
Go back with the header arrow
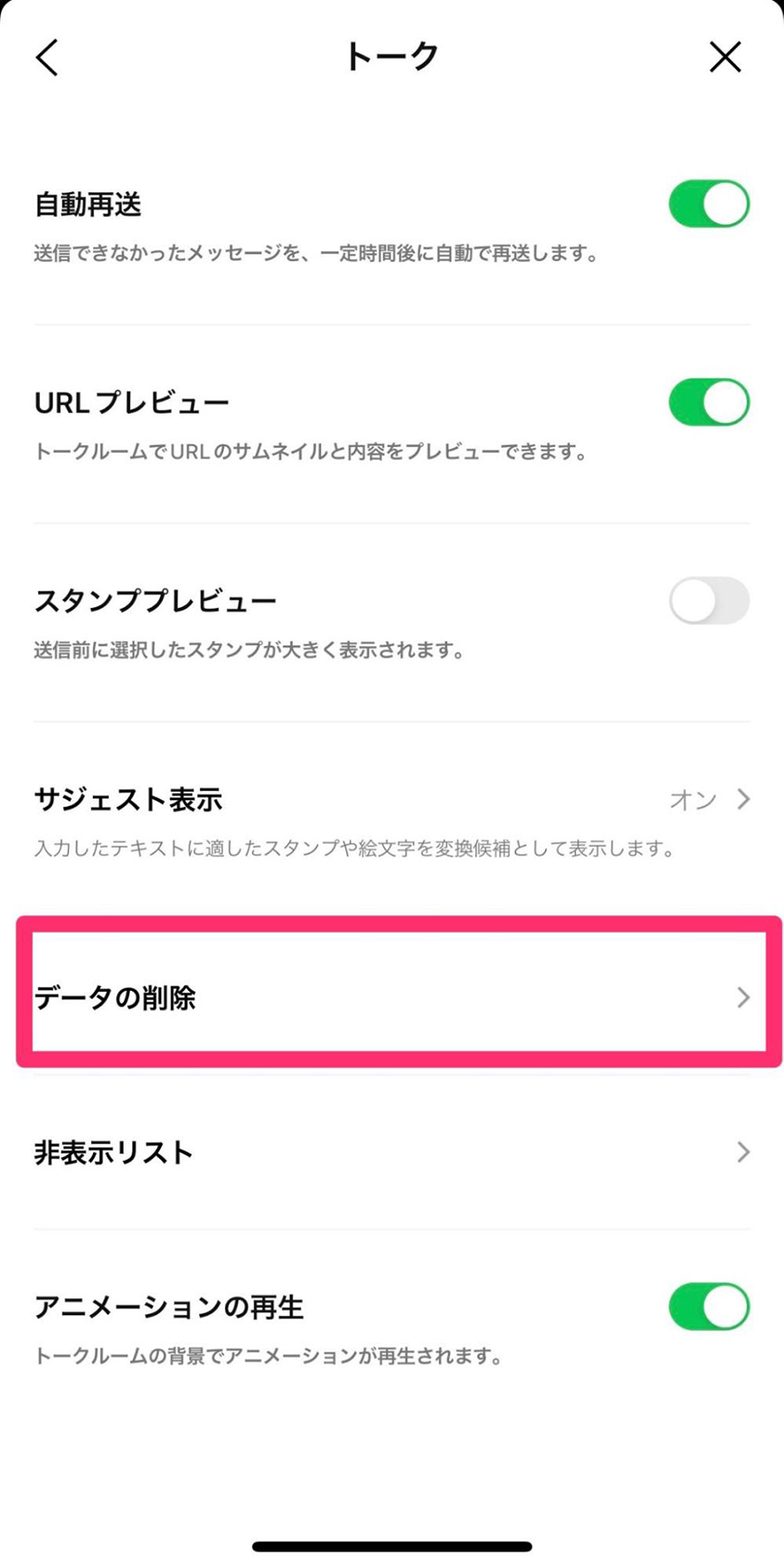(x=47, y=58)
